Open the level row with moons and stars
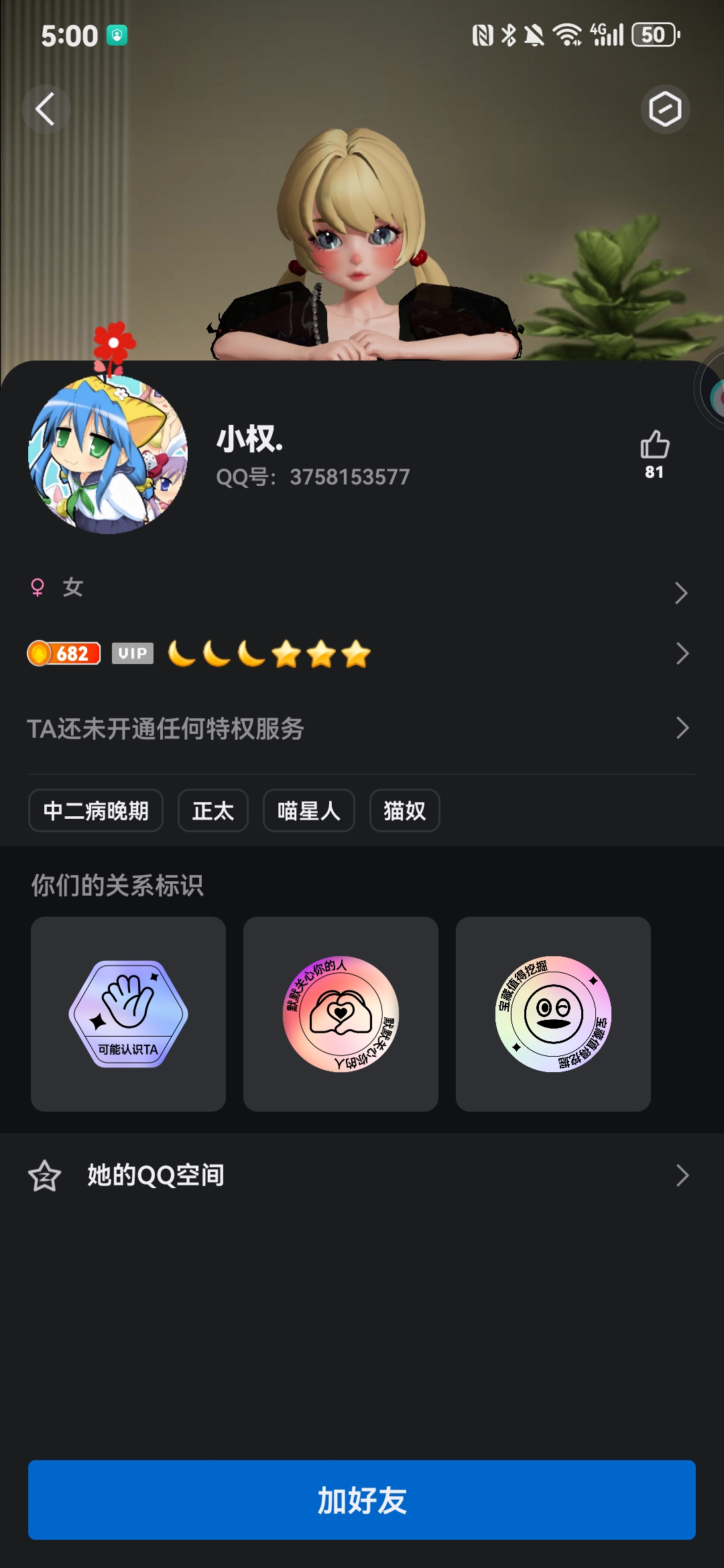The image size is (724, 1568). 362,653
